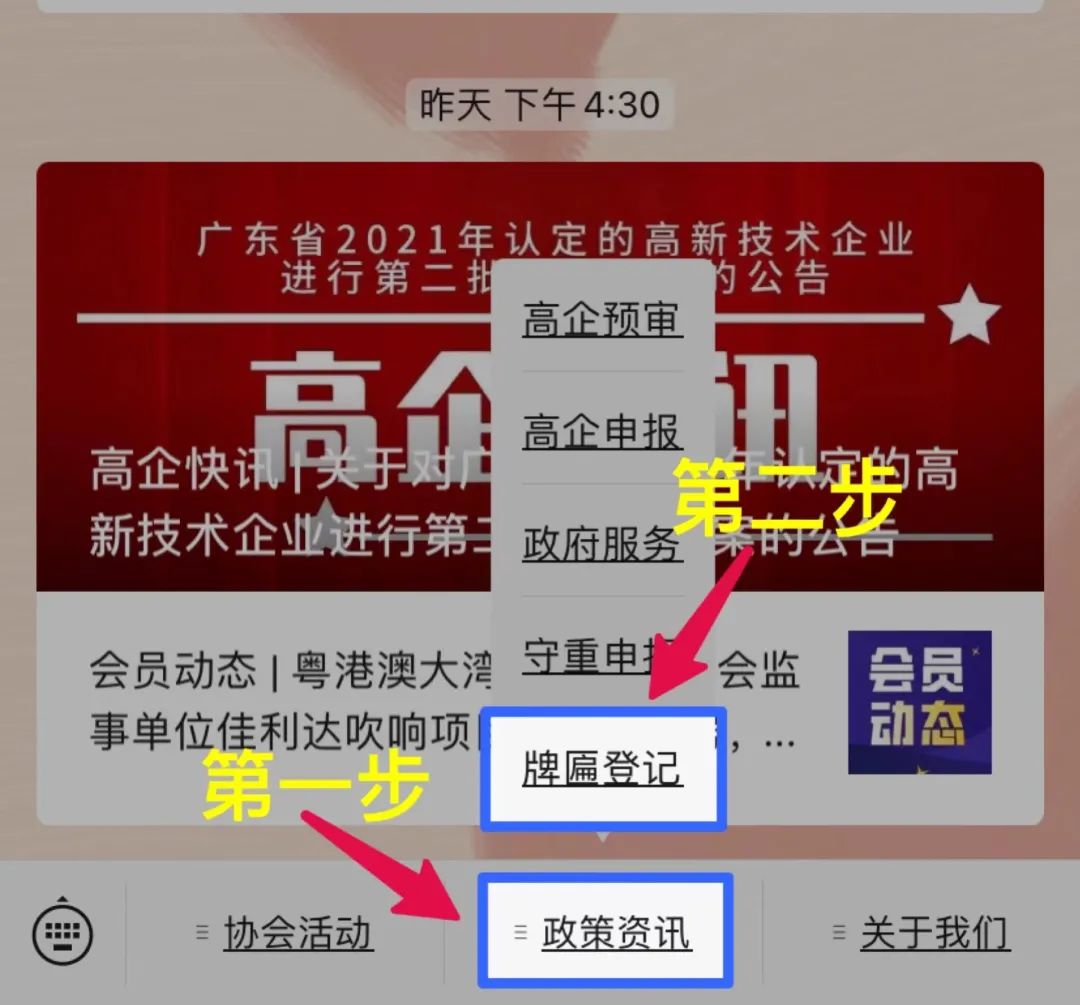Select 牌匾登记 in the popup menu
Screen dimensions: 1080x1005
coord(602,768)
